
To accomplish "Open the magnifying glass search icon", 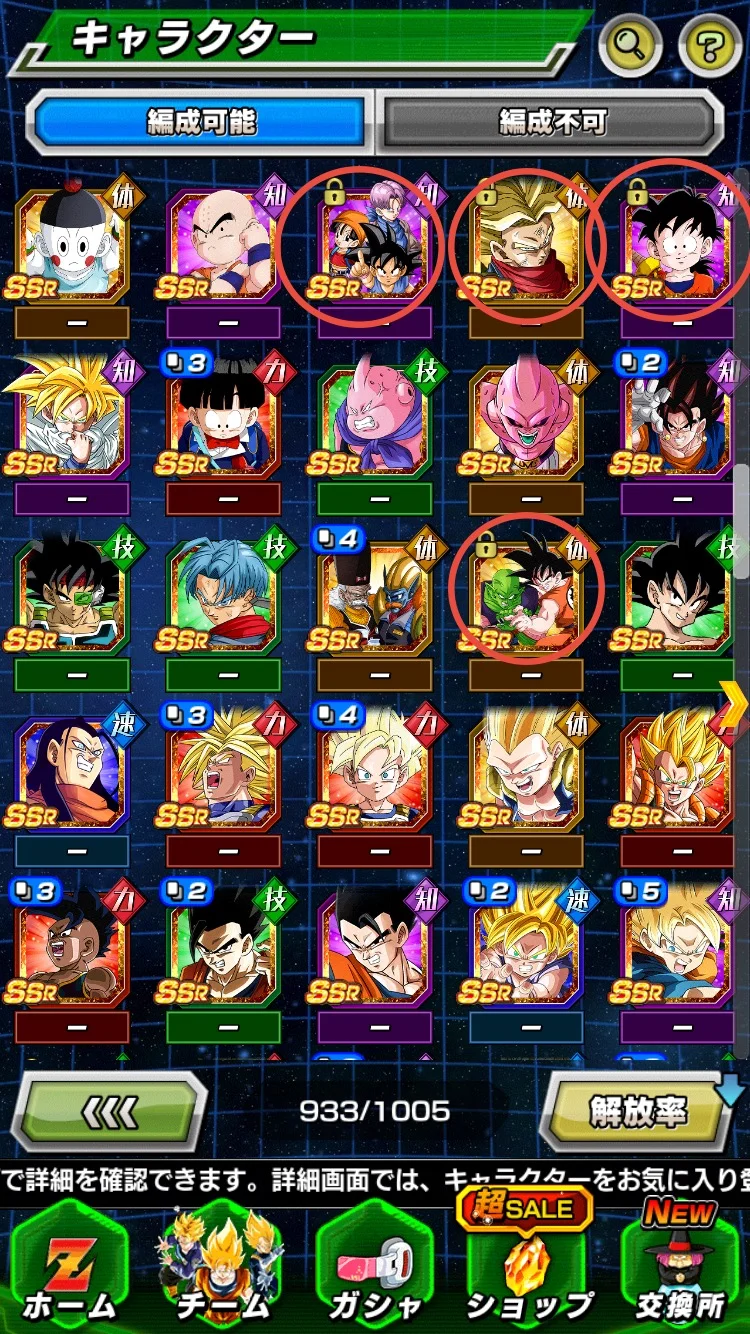I will click(x=631, y=44).
